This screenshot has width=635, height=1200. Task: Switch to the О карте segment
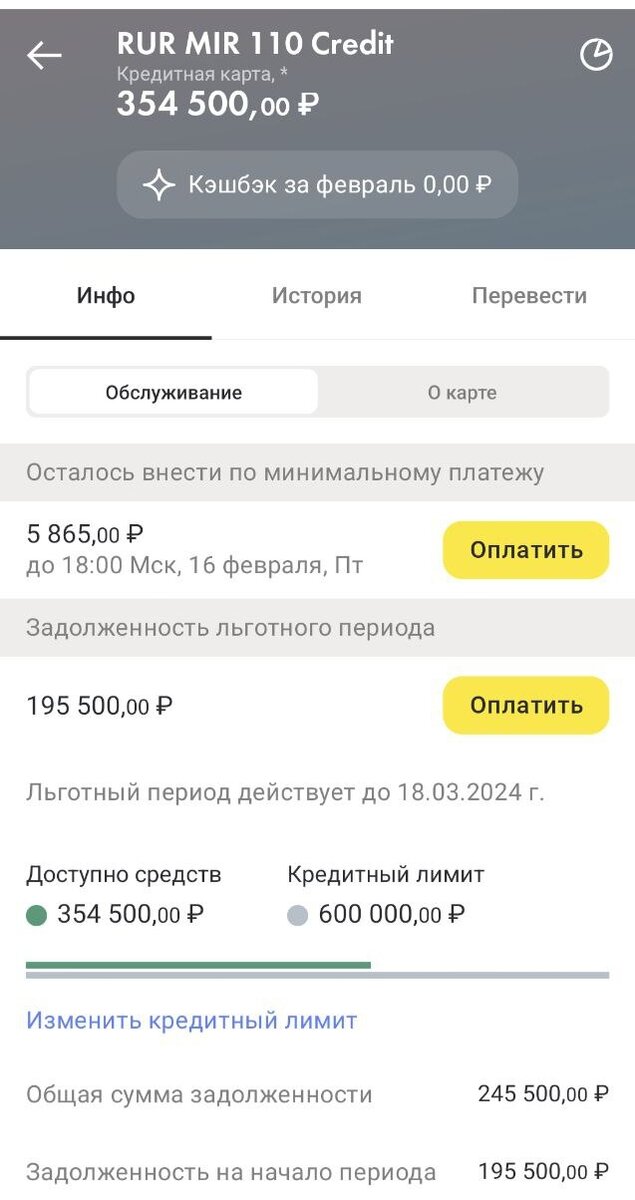[x=462, y=393]
